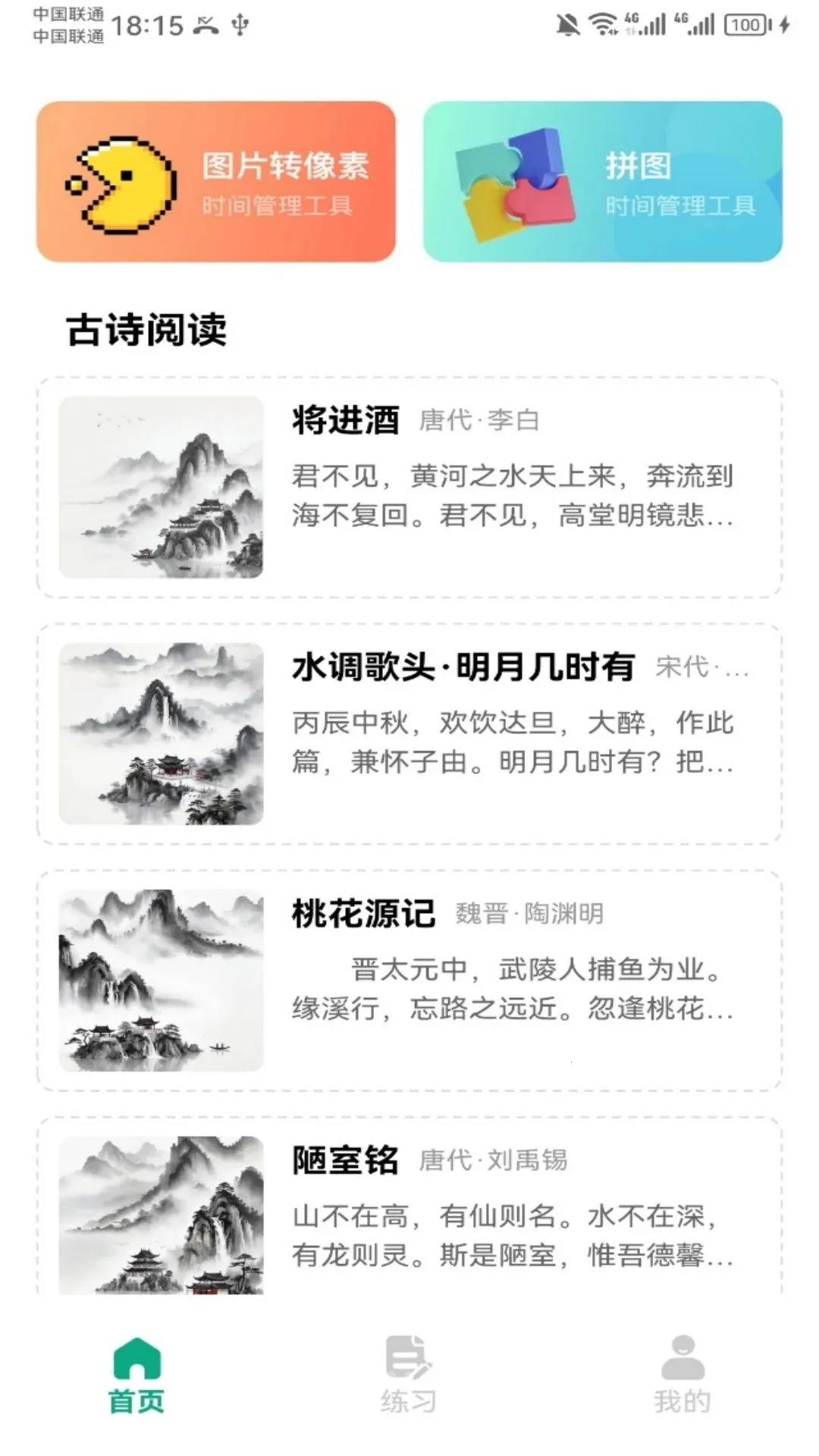The height and width of the screenshot is (1456, 819).
Task: Select the 陋室铭 poem card
Action: tap(409, 1206)
